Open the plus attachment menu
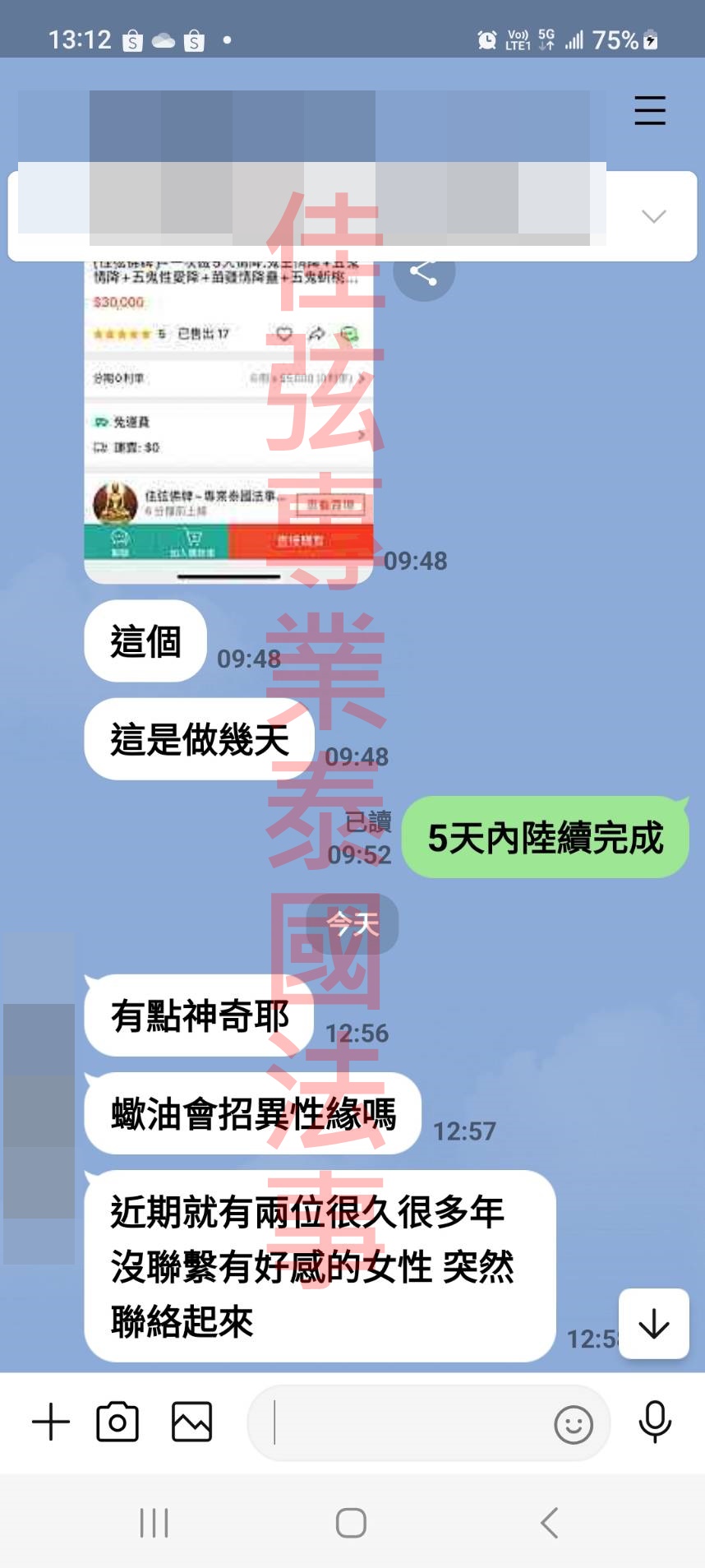The image size is (705, 1568). pos(51,1422)
